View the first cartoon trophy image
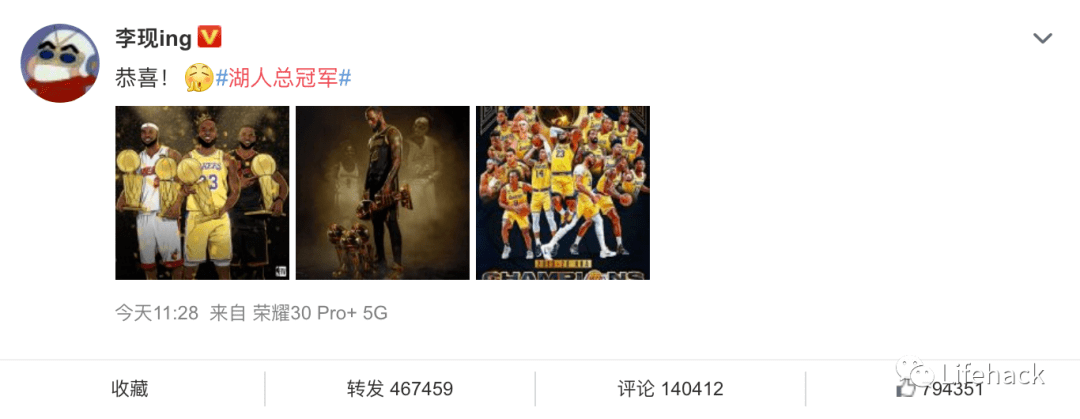This screenshot has height=419, width=1080. (x=202, y=192)
